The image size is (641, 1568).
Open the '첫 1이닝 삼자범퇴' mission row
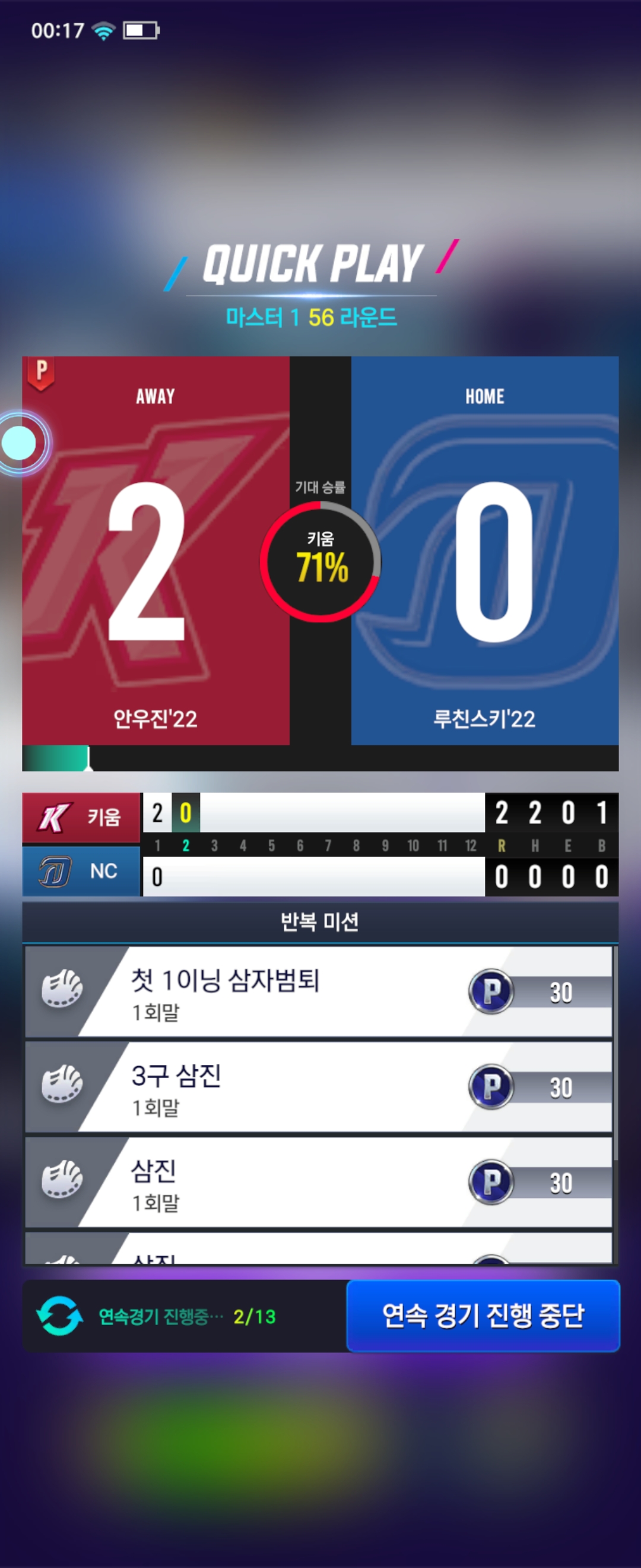(x=318, y=991)
